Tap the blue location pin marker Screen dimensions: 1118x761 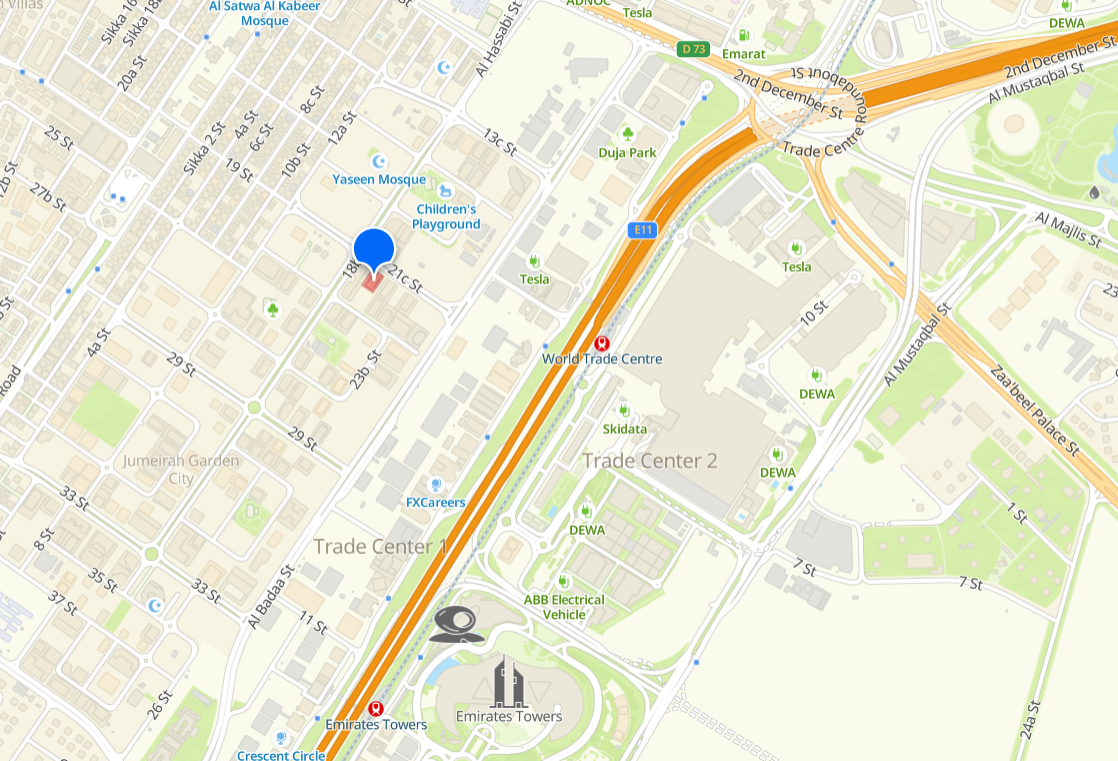(x=374, y=249)
